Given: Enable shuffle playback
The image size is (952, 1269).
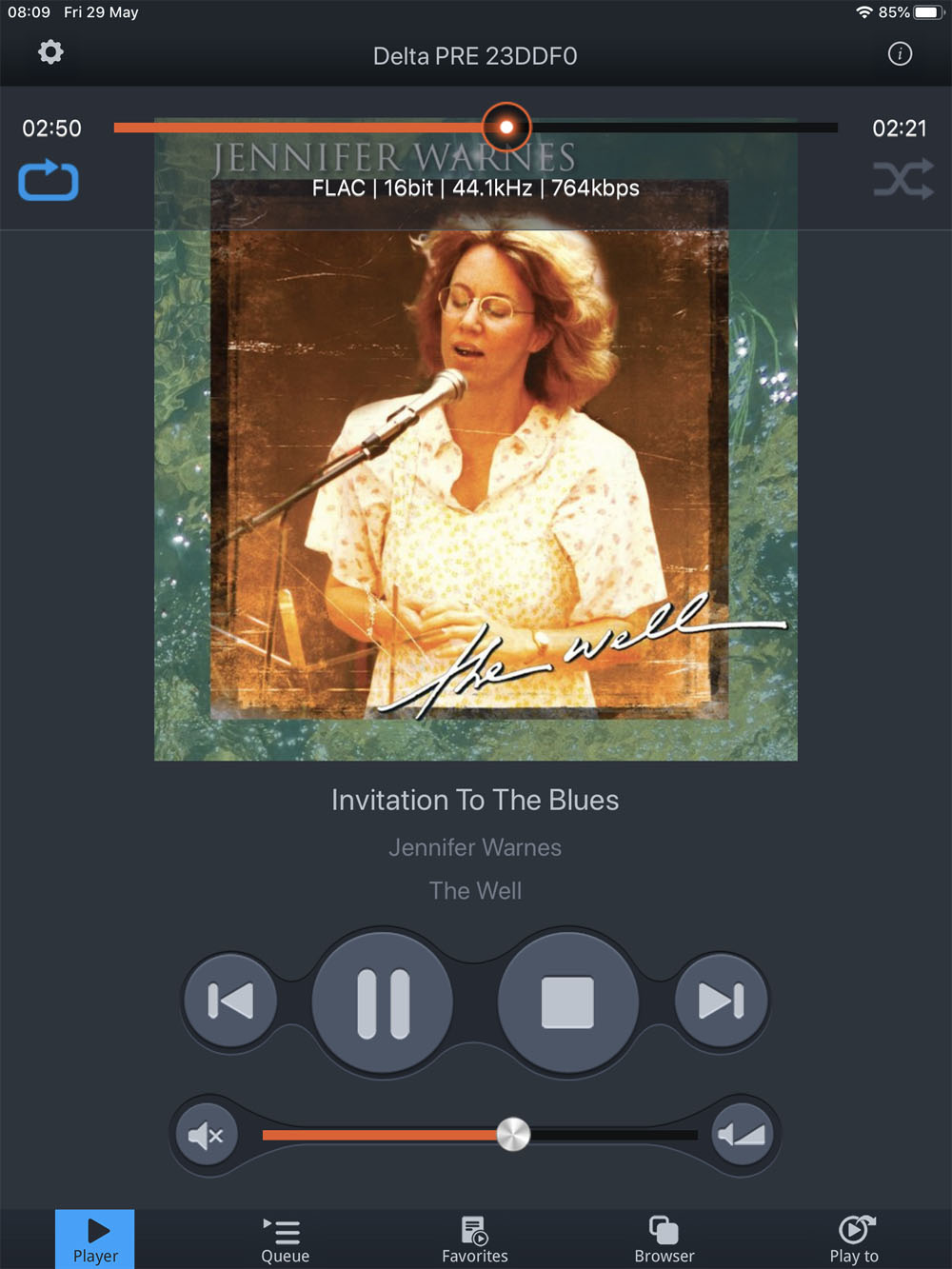Looking at the screenshot, I should [x=902, y=179].
